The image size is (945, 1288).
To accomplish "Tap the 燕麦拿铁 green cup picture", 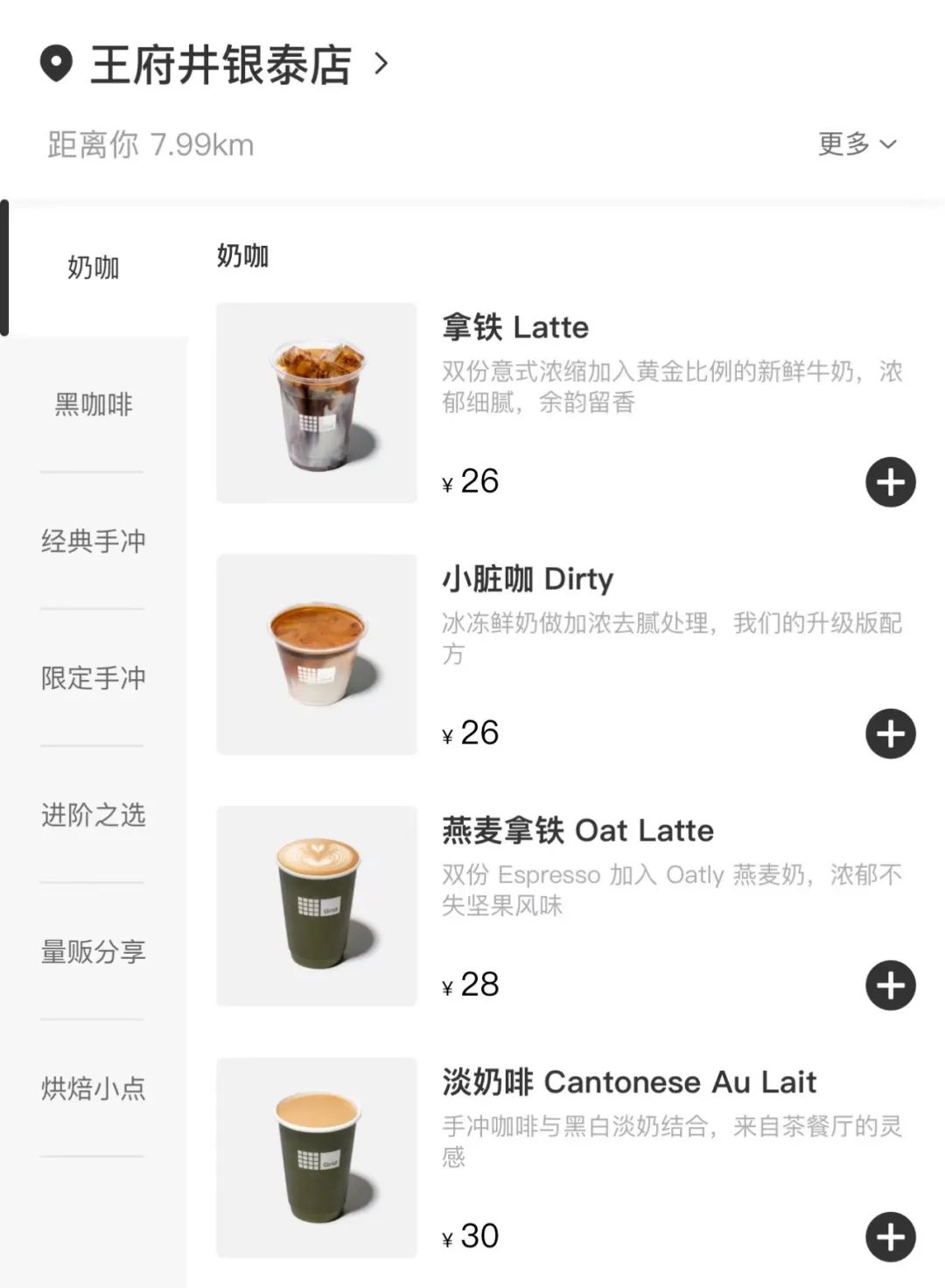I will pos(316,906).
